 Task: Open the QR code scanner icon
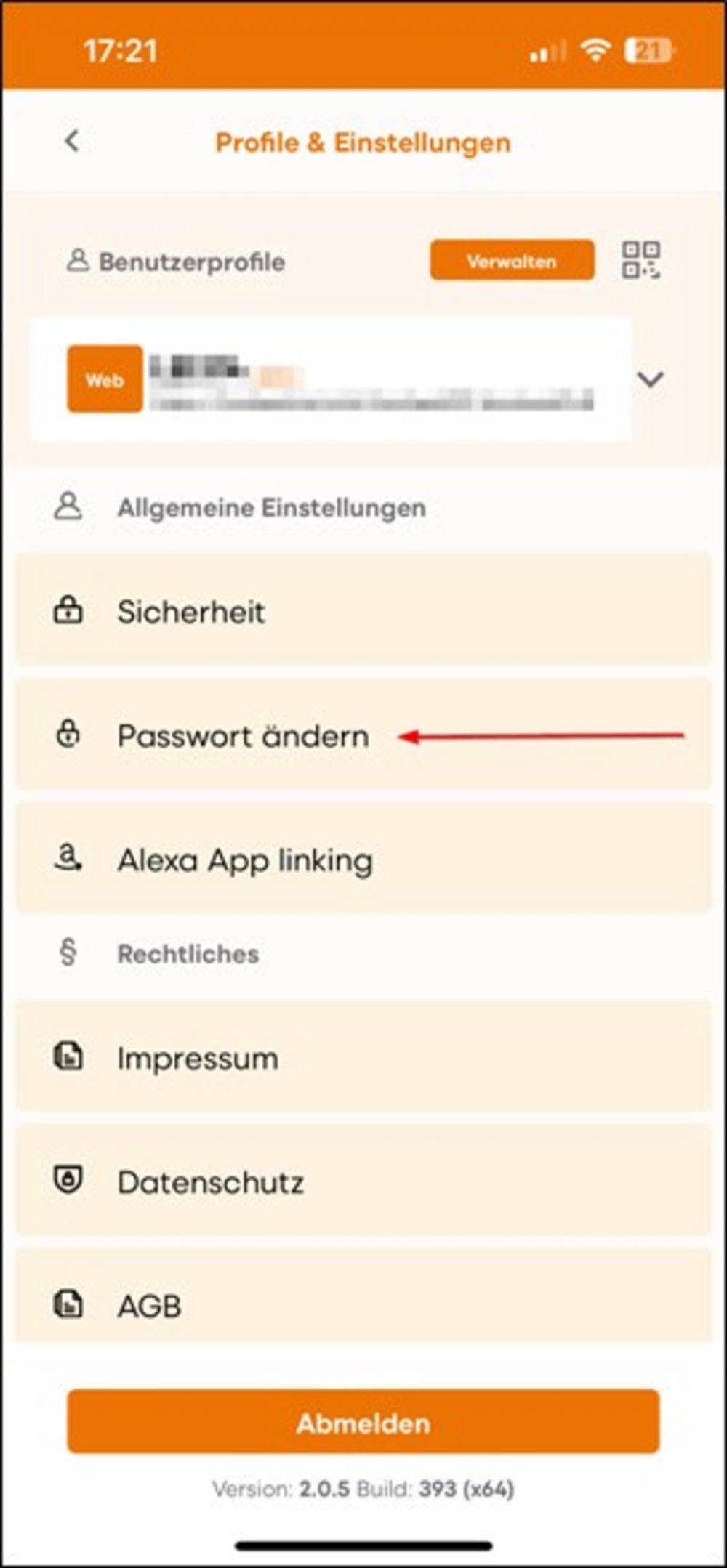coord(641,260)
